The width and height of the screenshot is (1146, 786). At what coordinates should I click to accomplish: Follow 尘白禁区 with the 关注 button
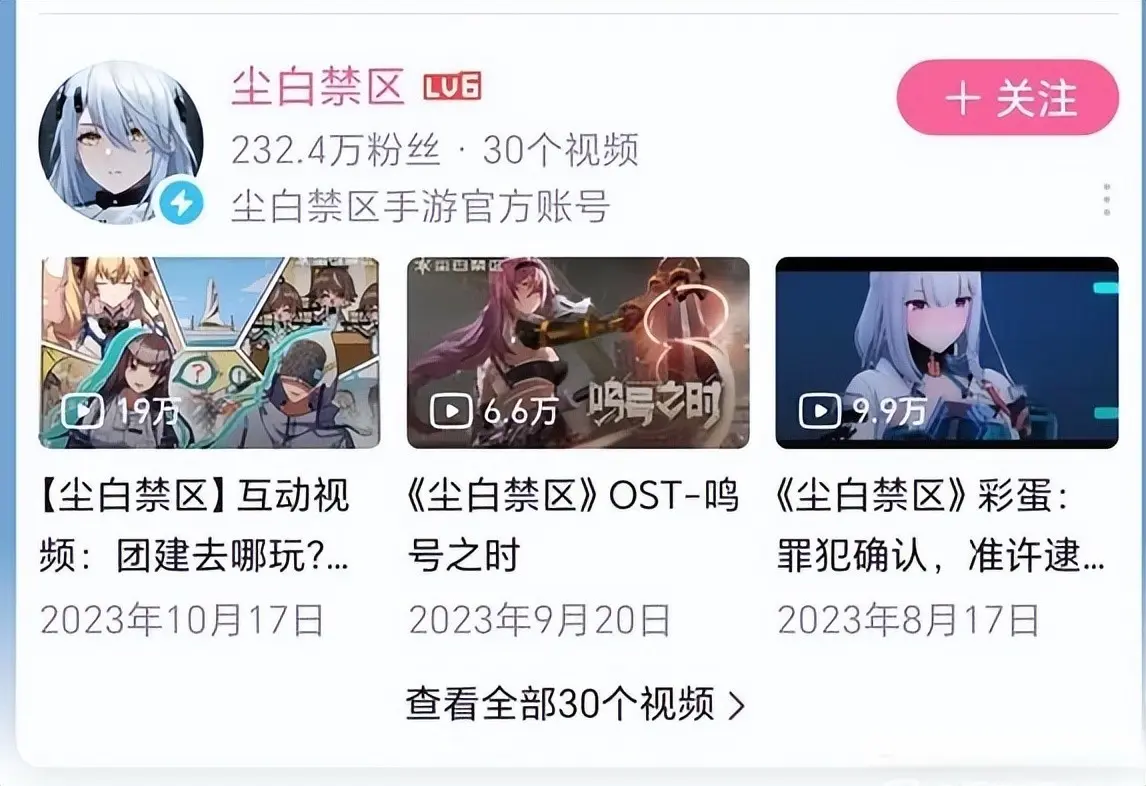1007,99
